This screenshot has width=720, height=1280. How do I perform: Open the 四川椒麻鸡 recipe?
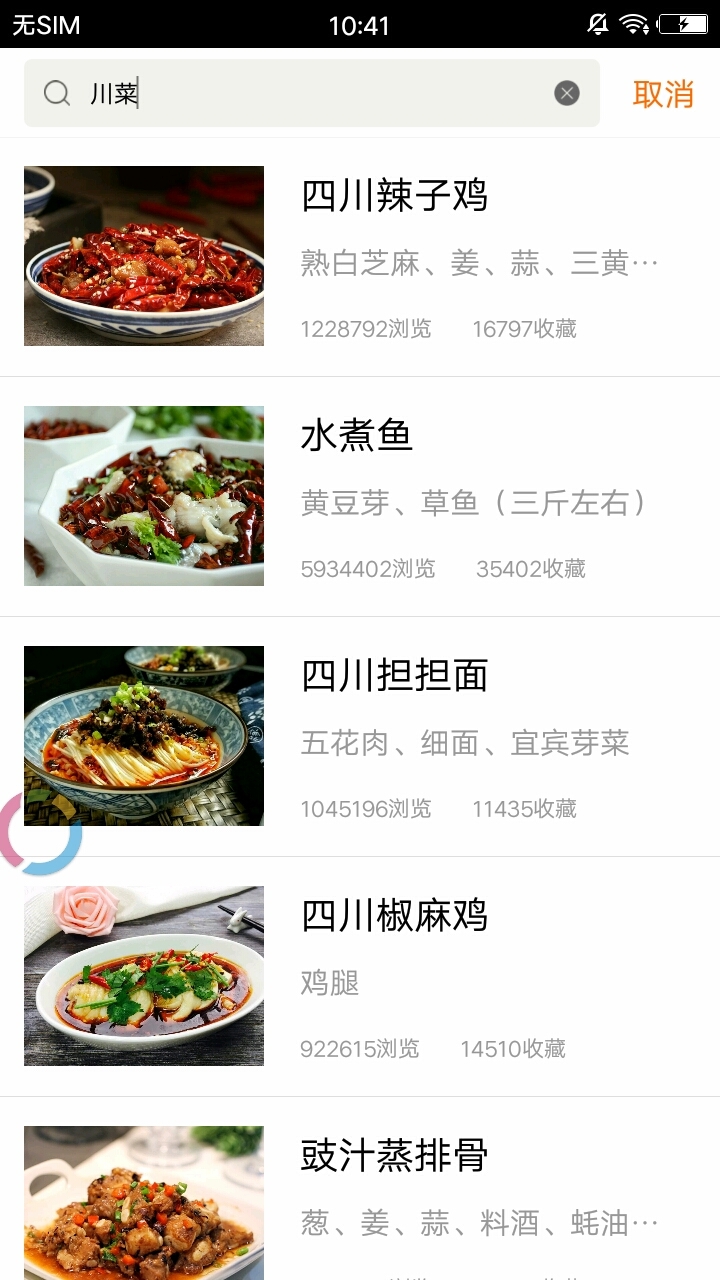pos(393,917)
